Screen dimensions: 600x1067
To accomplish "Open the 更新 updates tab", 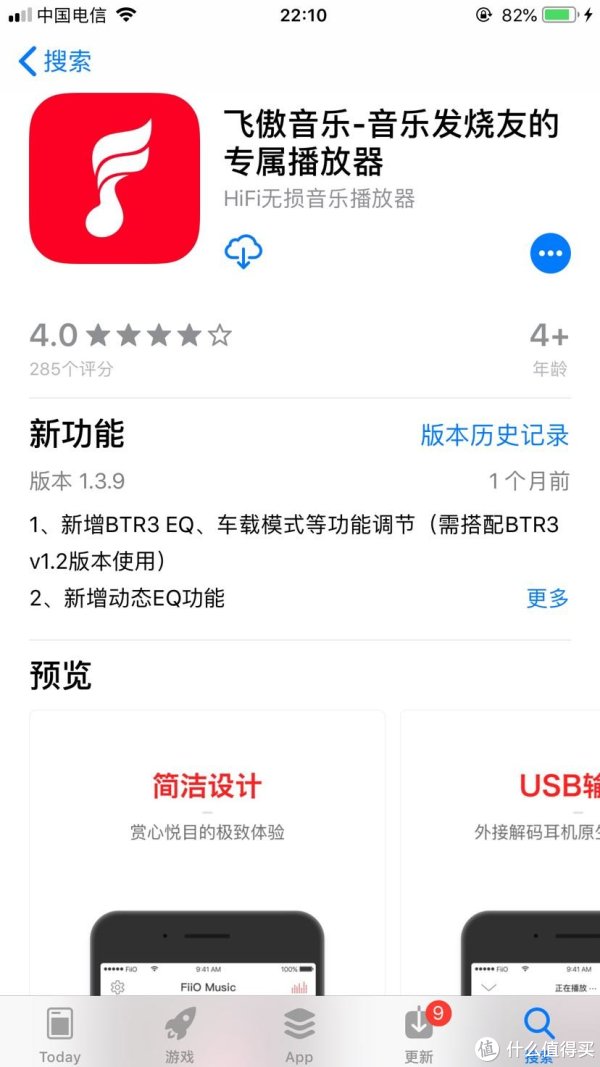I will pos(419,1034).
